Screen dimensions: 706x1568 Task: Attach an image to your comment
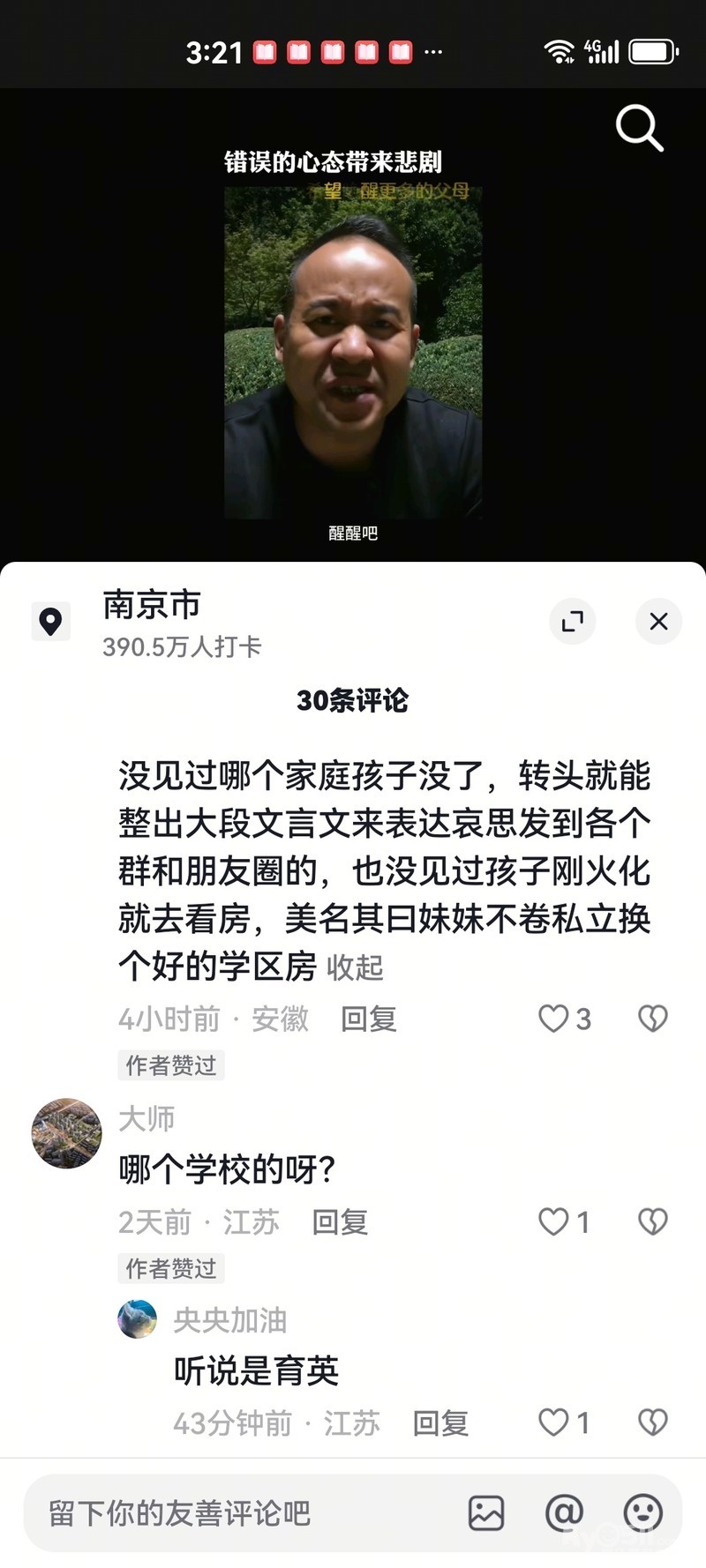point(486,1513)
